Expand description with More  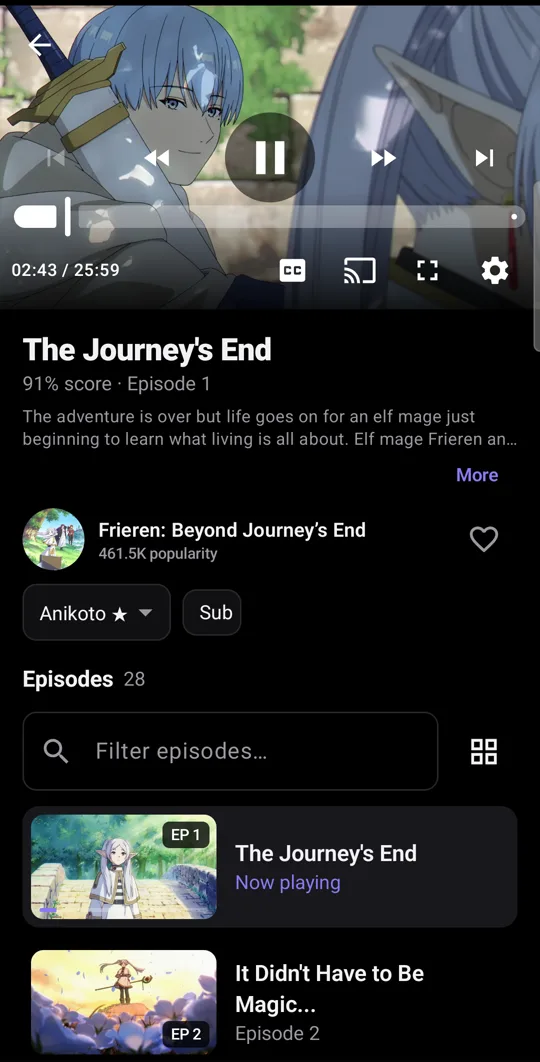point(477,475)
